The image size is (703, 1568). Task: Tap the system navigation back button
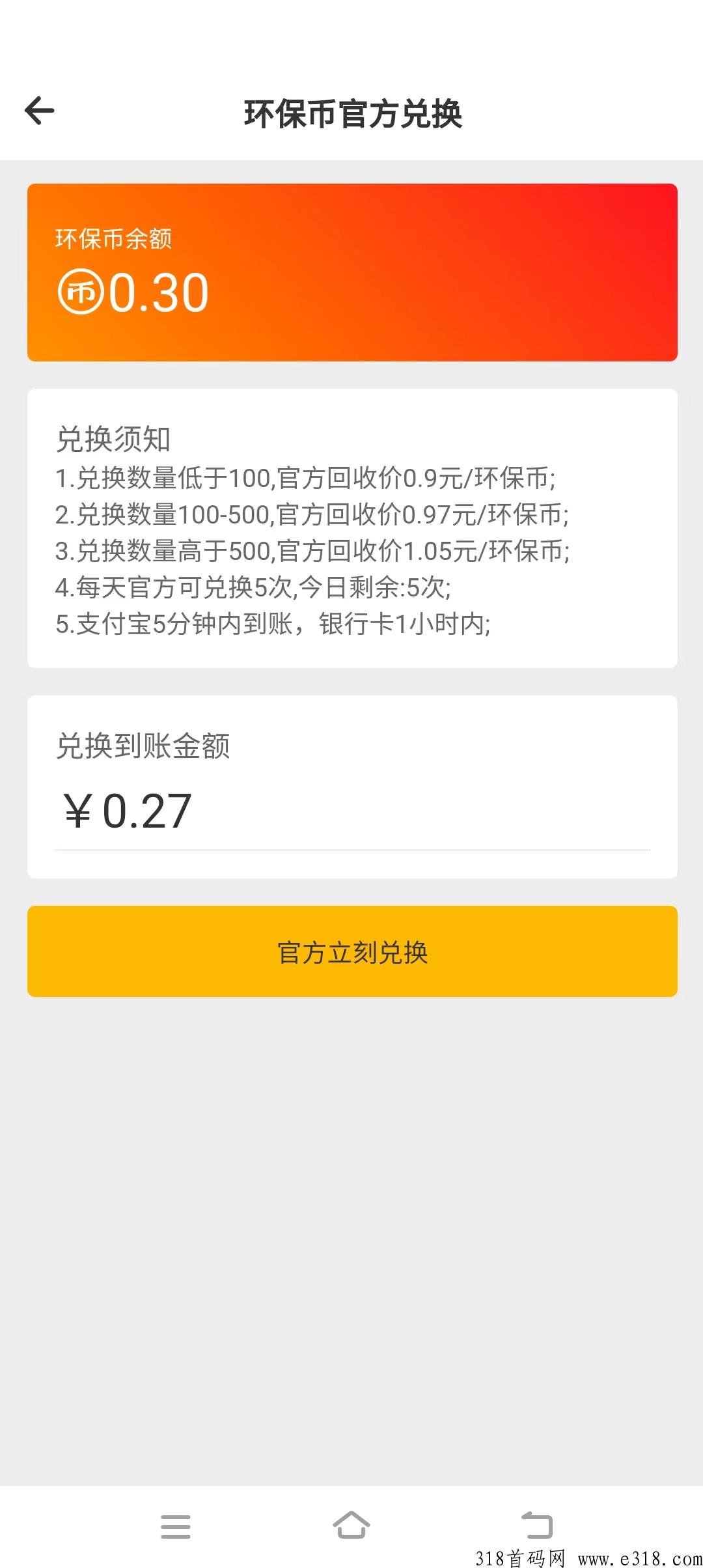537,1526
